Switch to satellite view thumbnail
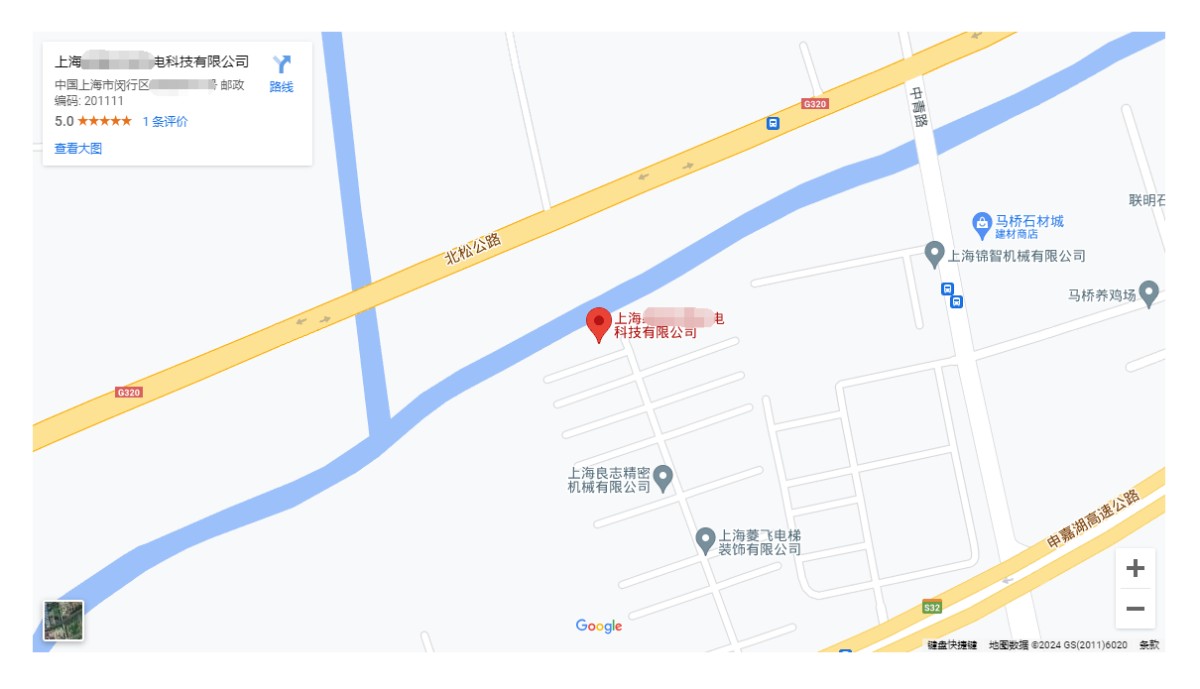Screen dimensions: 1200x689 64,620
